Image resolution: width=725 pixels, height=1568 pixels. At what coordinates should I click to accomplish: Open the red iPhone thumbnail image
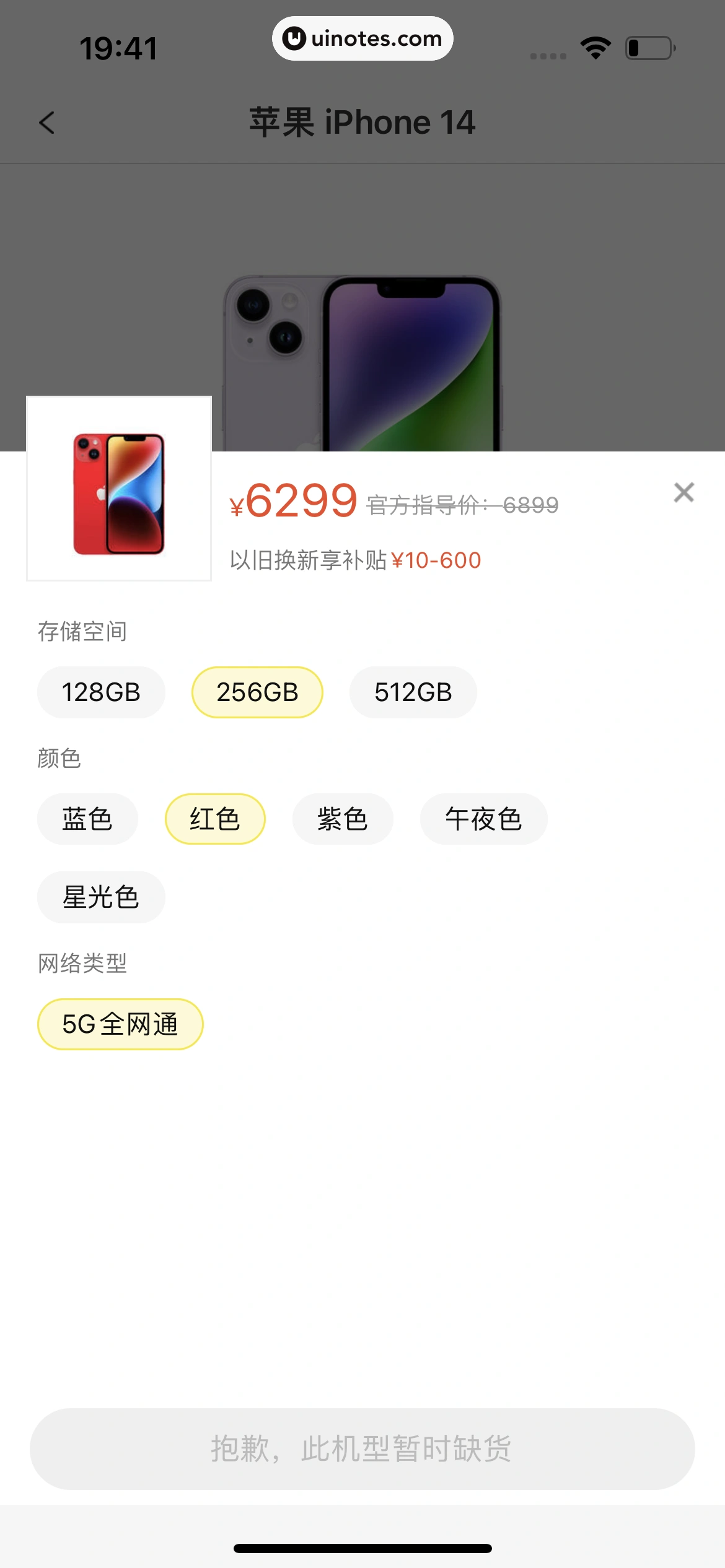point(119,489)
